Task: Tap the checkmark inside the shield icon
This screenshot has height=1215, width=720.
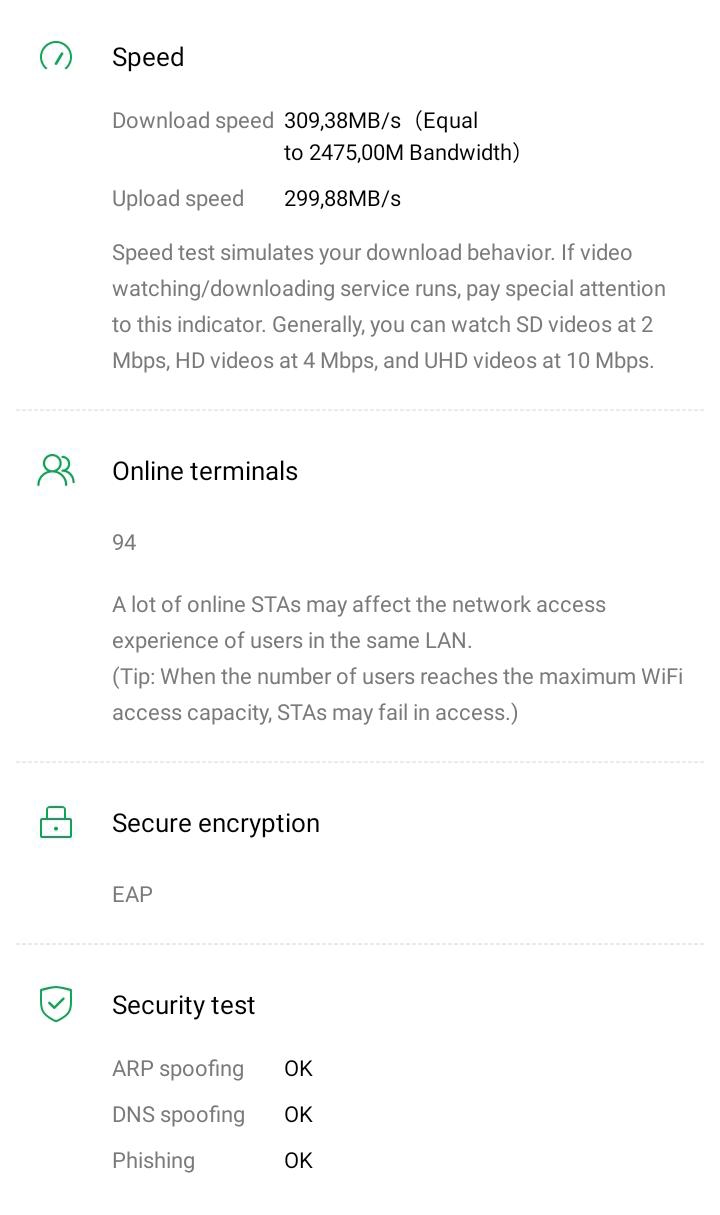Action: [55, 1003]
